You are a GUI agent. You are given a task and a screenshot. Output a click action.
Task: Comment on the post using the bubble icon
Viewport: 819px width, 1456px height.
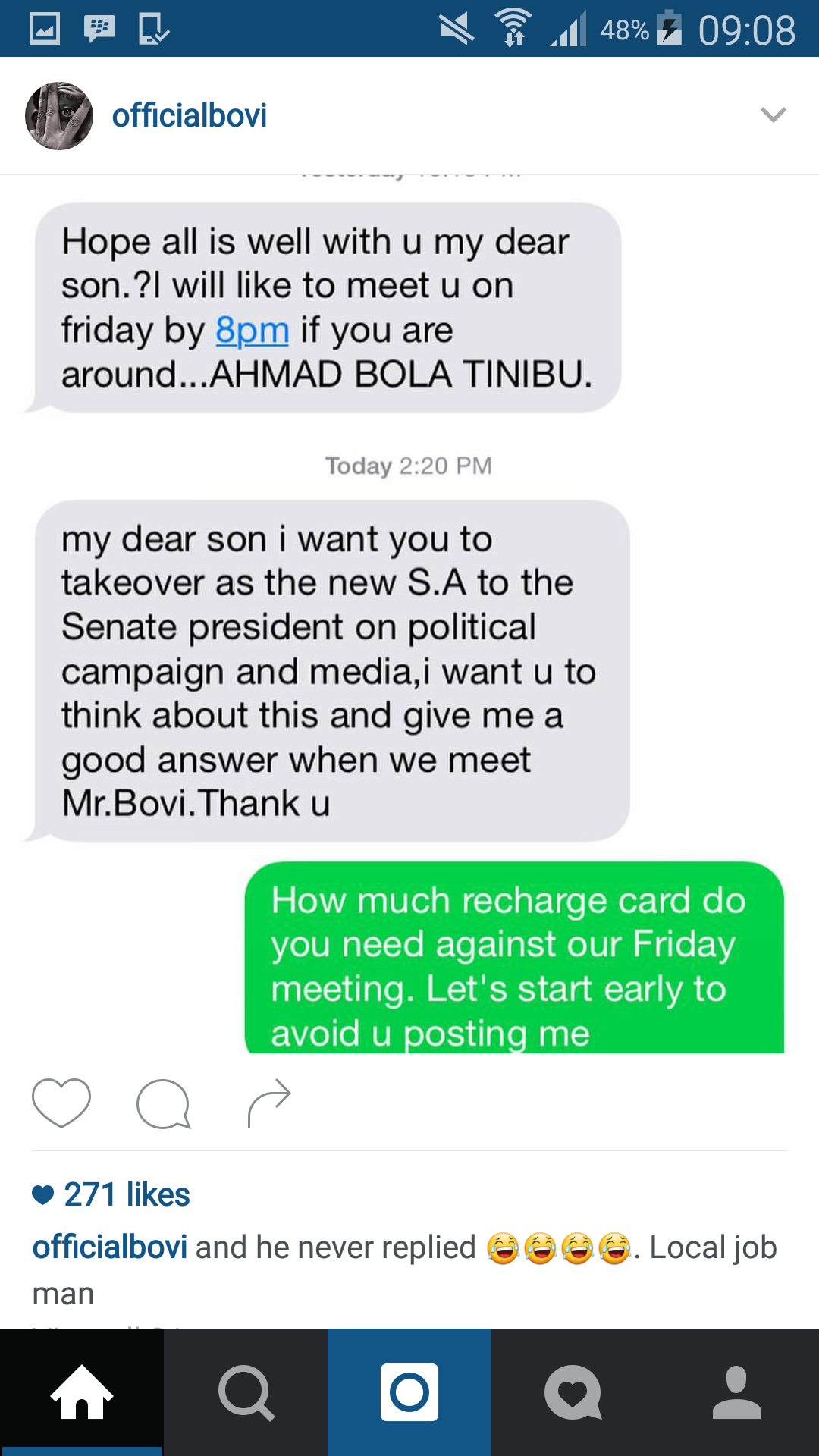[163, 1104]
